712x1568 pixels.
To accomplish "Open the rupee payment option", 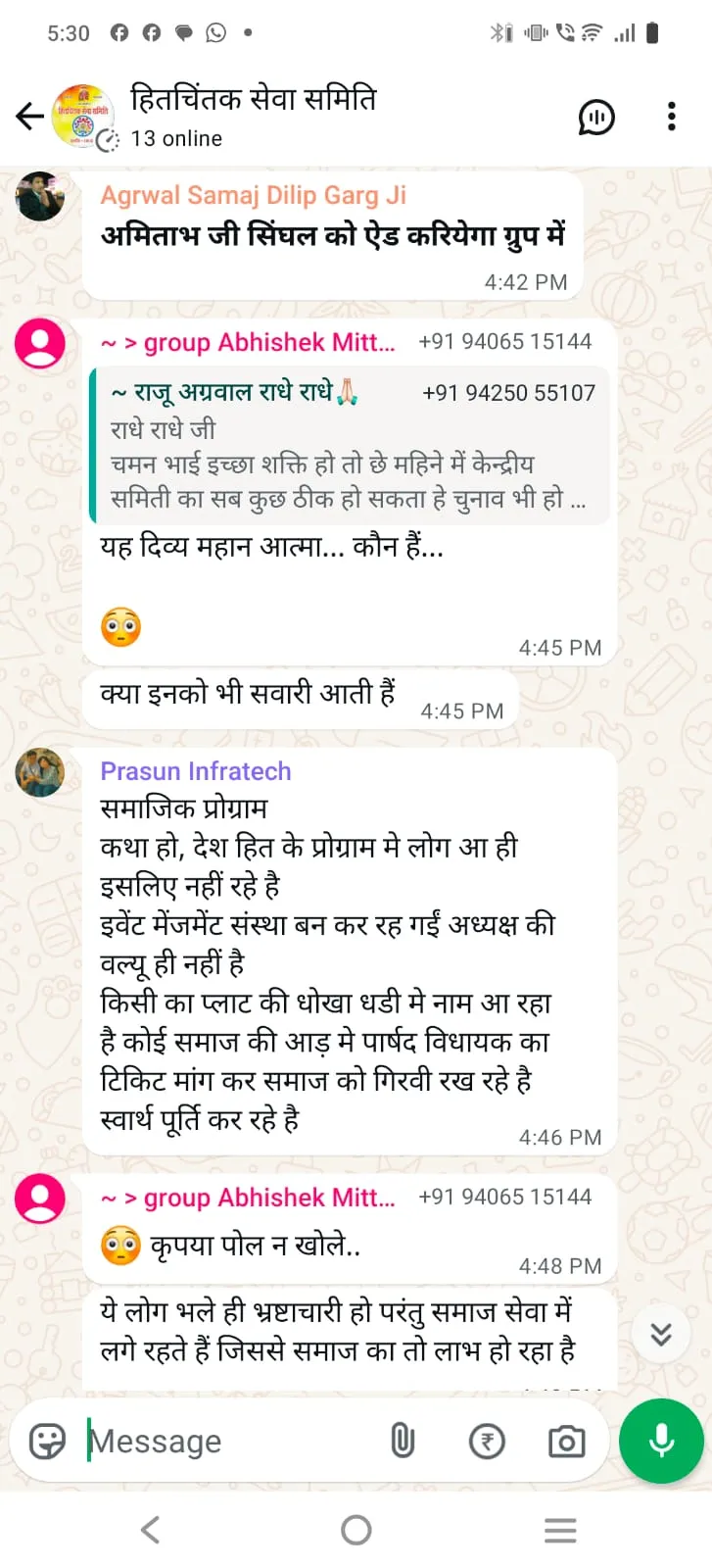I will tap(487, 1442).
